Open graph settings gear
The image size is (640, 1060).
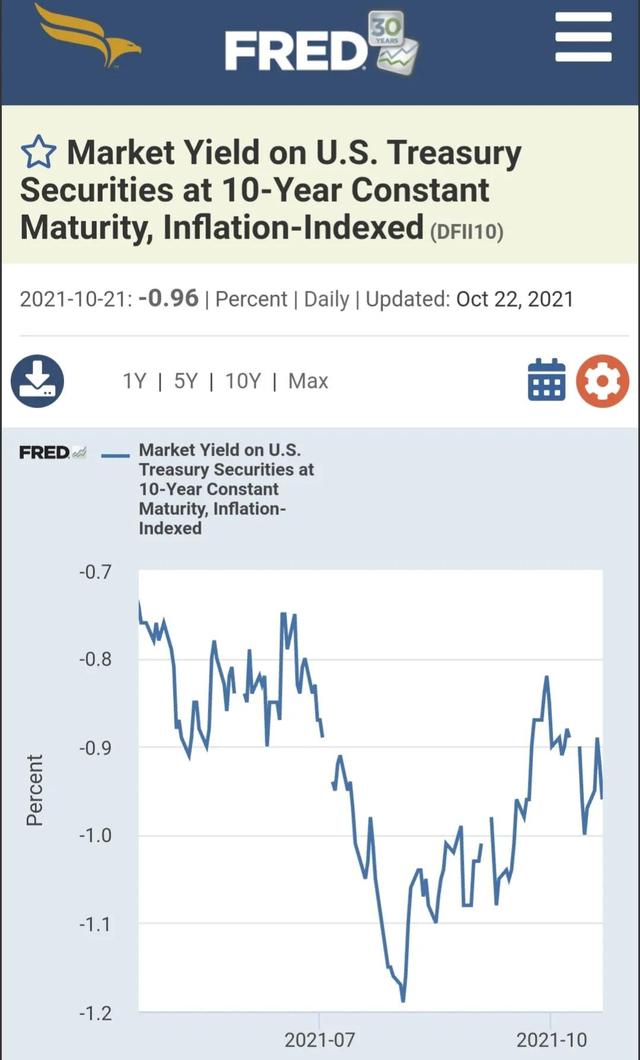tap(603, 380)
